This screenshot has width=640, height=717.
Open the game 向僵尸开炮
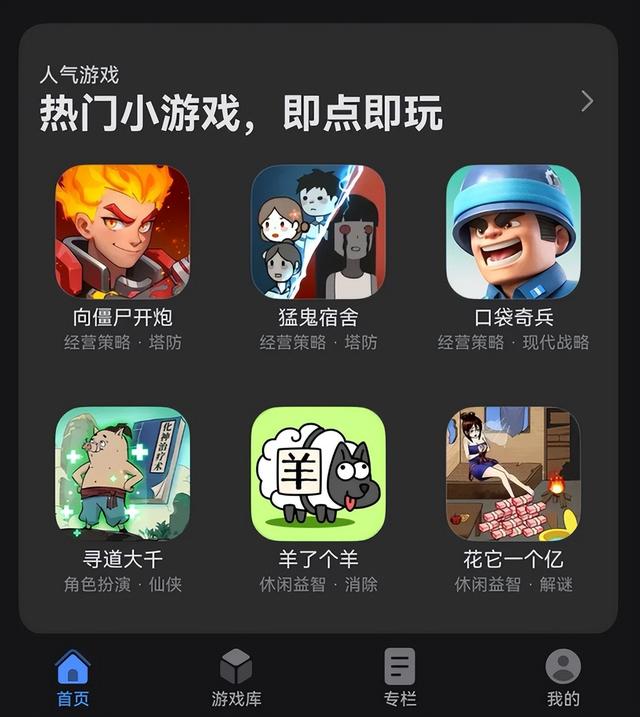(122, 232)
